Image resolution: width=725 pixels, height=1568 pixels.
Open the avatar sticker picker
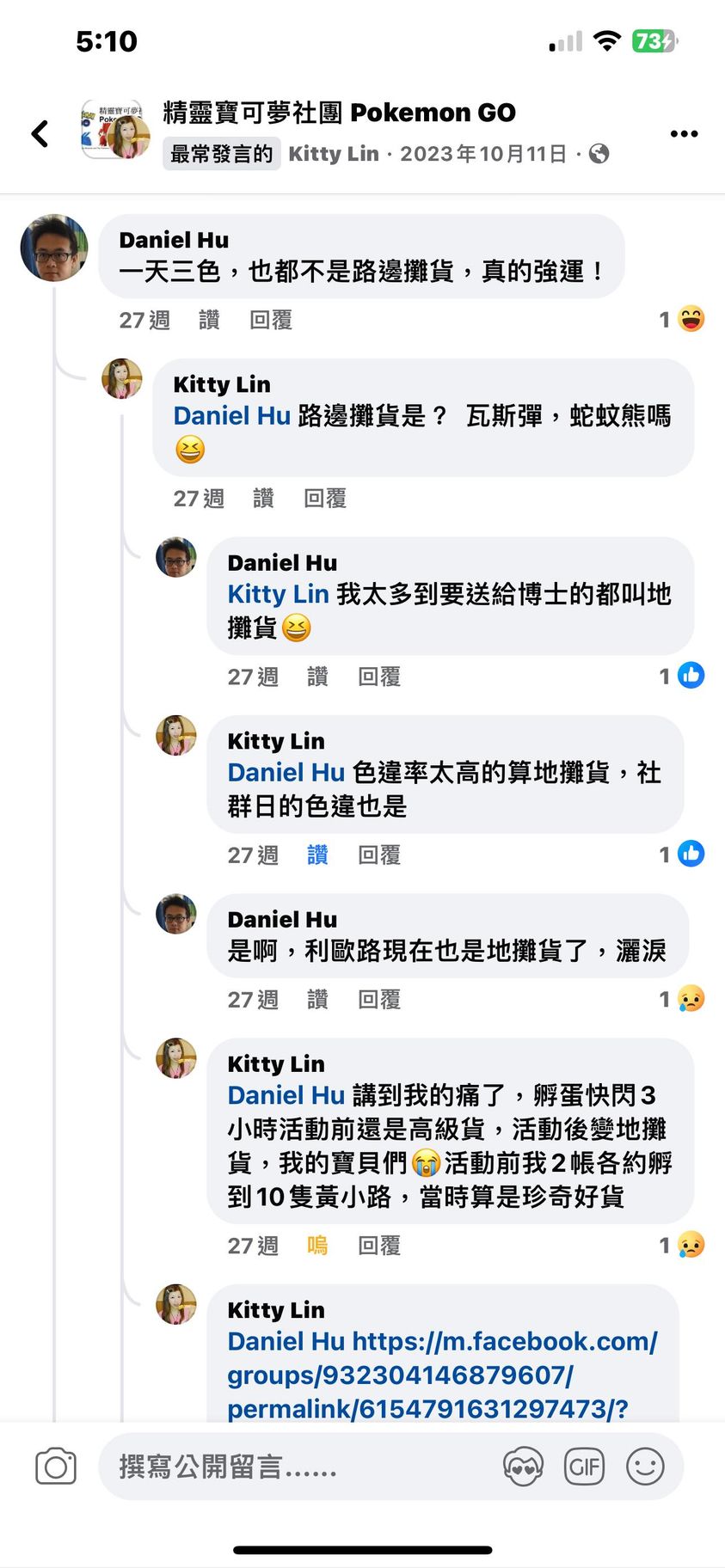click(x=523, y=1467)
